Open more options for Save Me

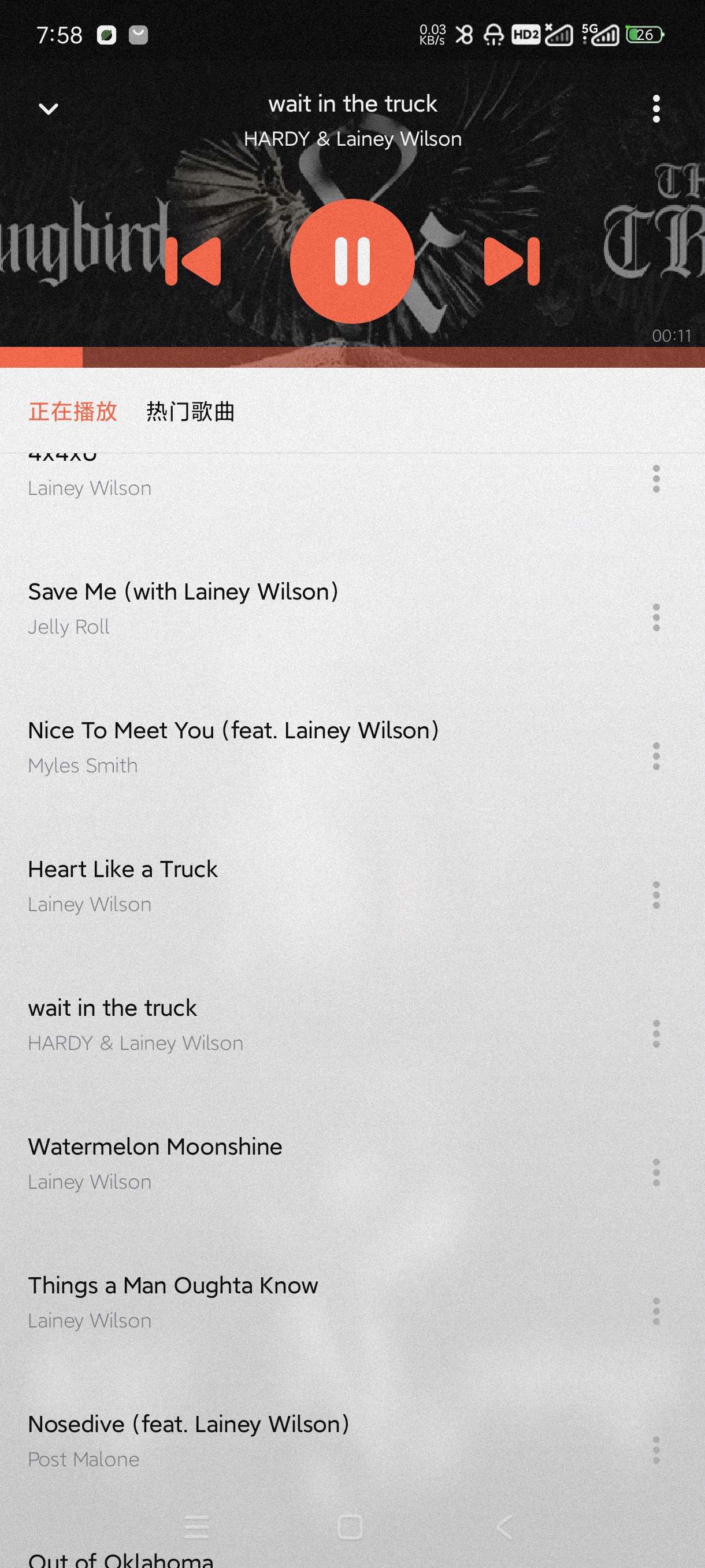click(x=656, y=618)
